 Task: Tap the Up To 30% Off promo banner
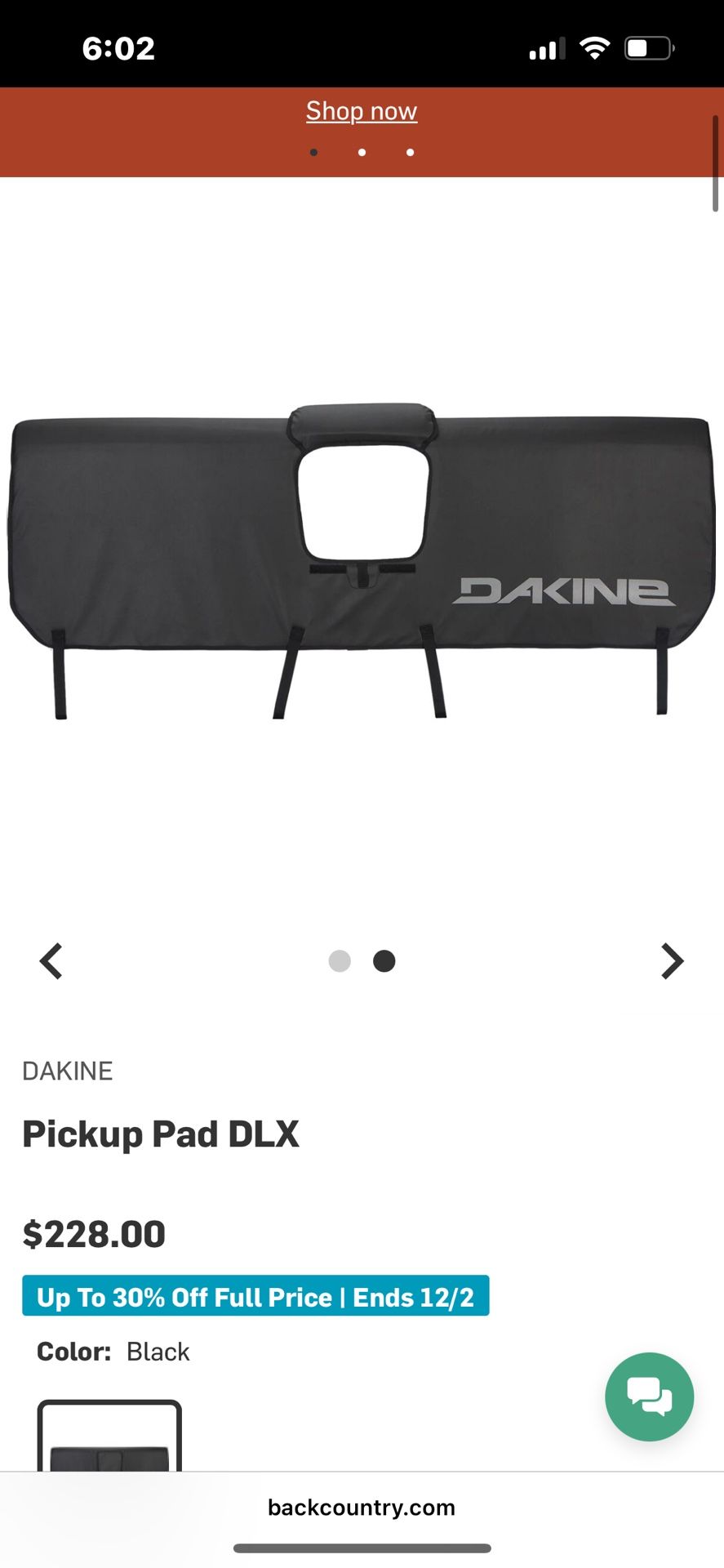255,1296
